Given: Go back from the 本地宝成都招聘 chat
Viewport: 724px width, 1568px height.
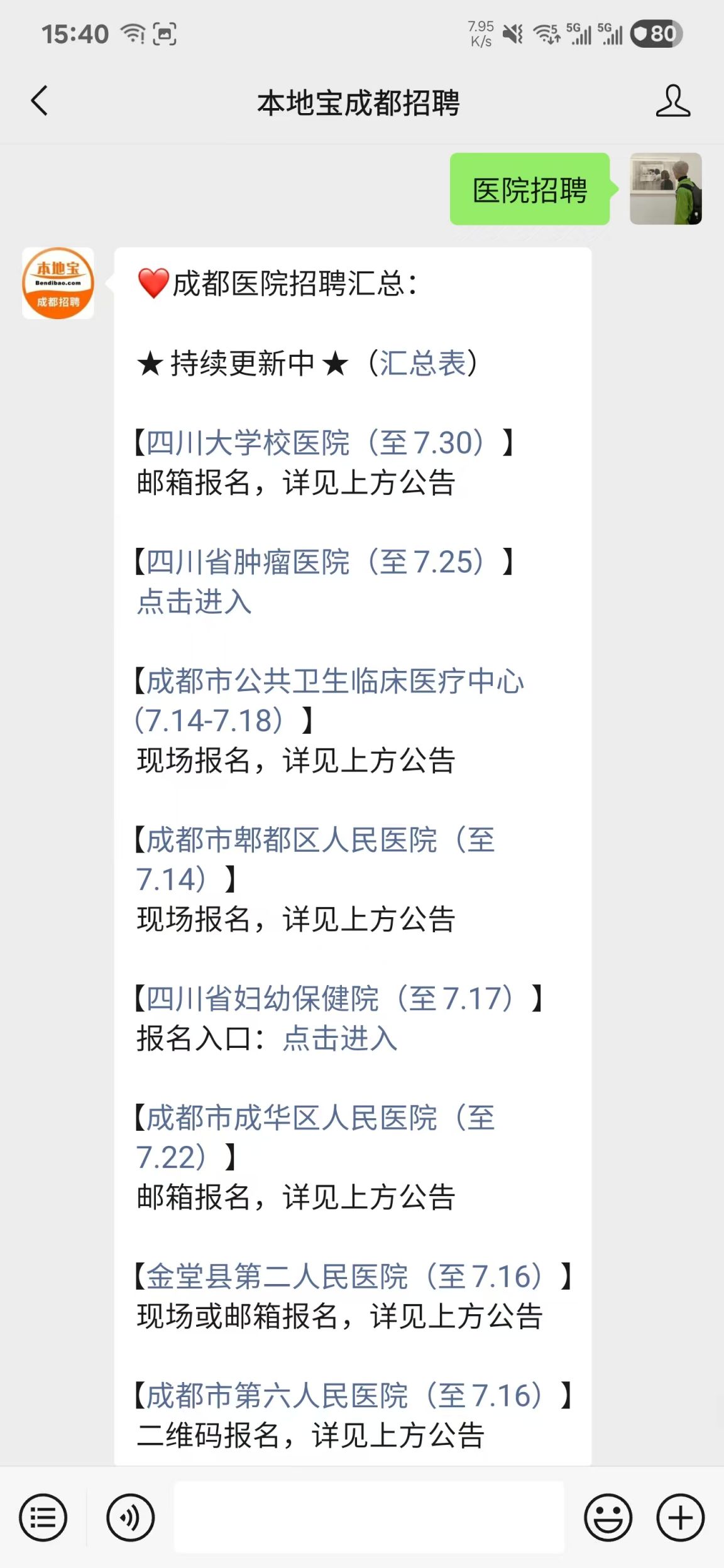Looking at the screenshot, I should point(39,101).
